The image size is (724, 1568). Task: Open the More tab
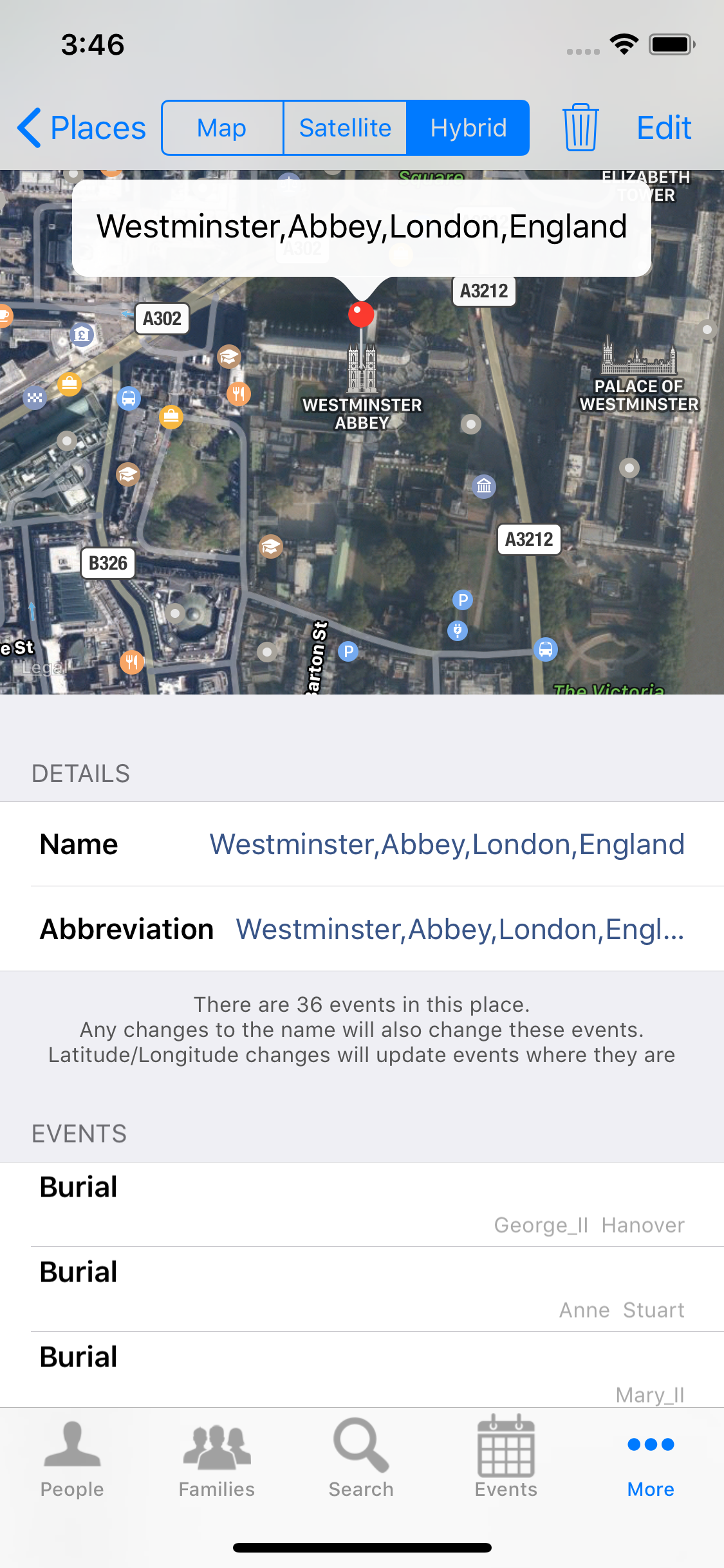click(651, 1458)
